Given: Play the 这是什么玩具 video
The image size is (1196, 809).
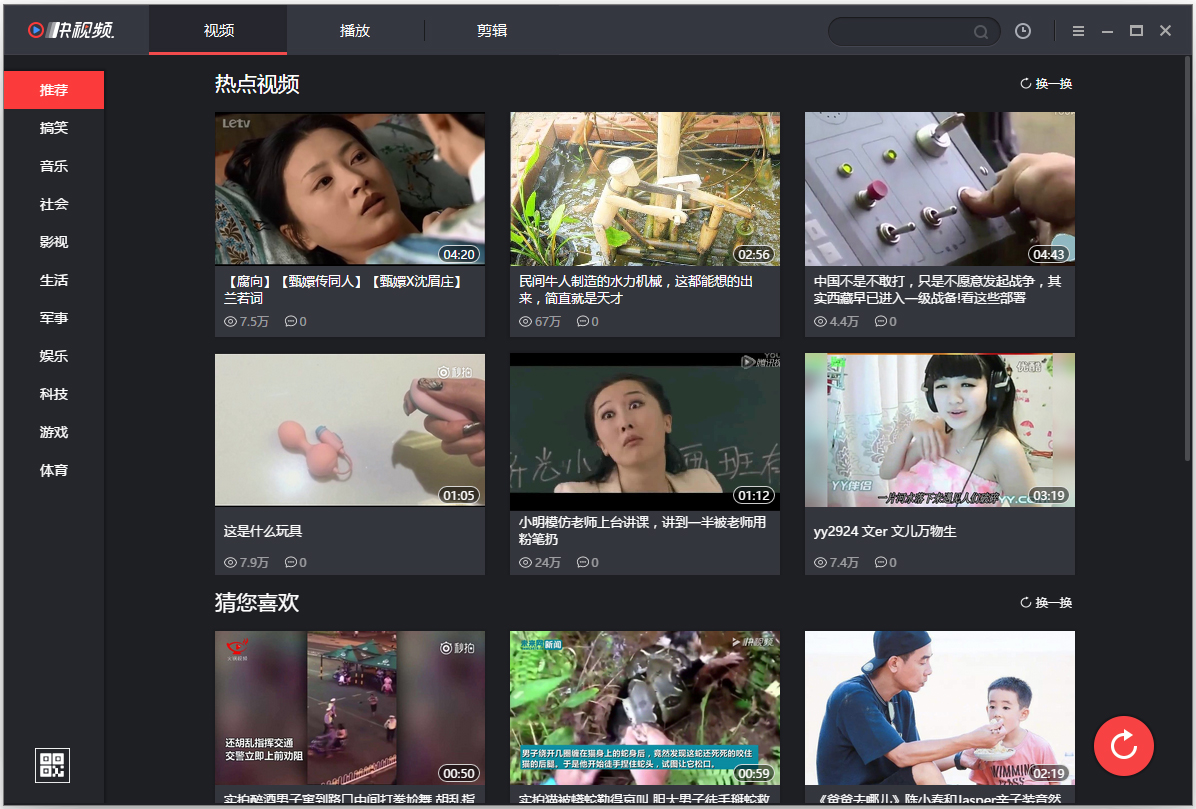Looking at the screenshot, I should (349, 430).
